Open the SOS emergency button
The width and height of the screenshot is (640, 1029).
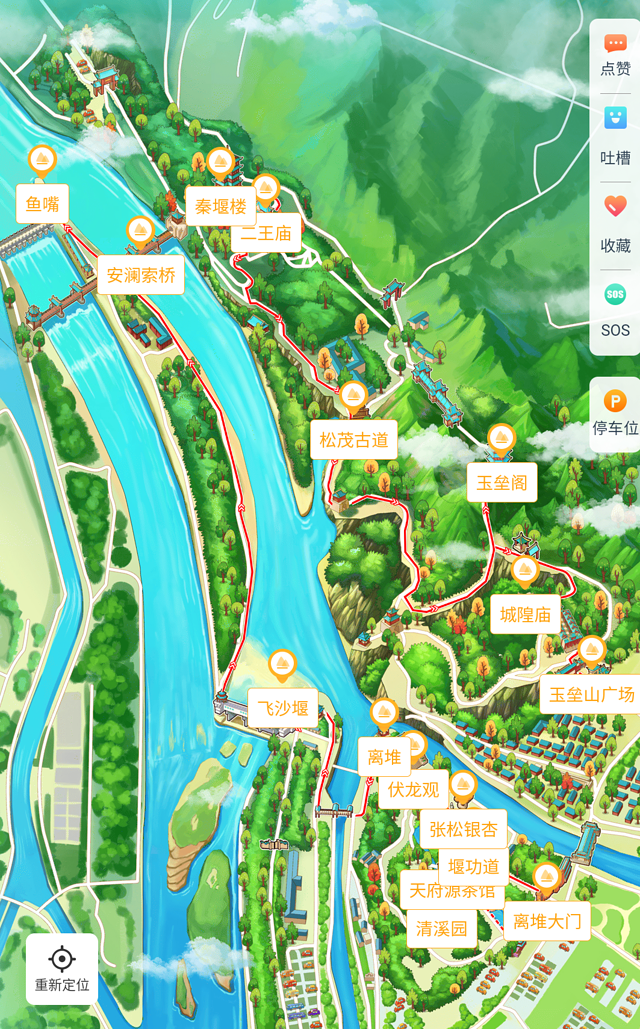point(615,309)
